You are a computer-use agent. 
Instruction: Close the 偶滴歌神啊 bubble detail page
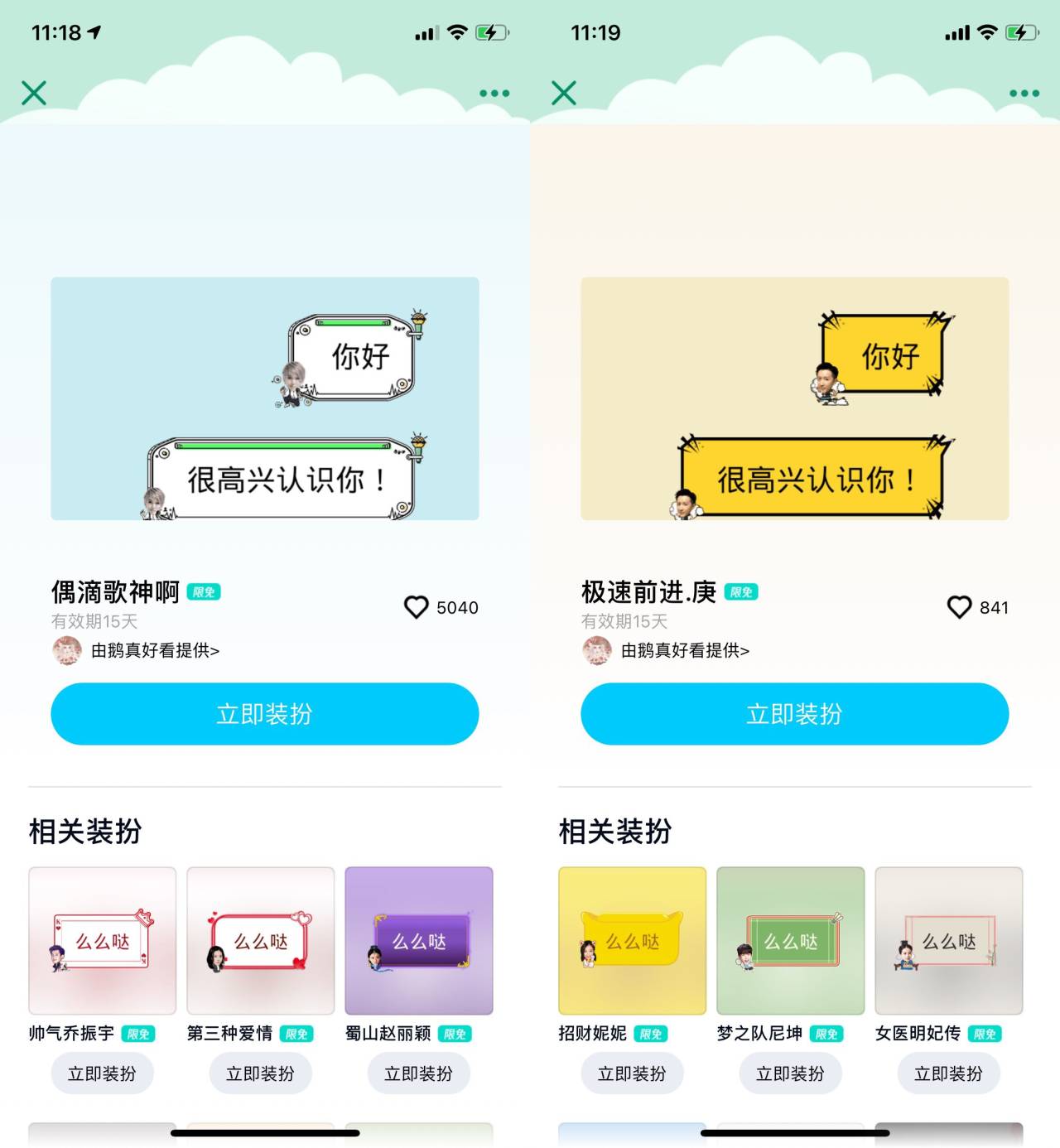34,93
